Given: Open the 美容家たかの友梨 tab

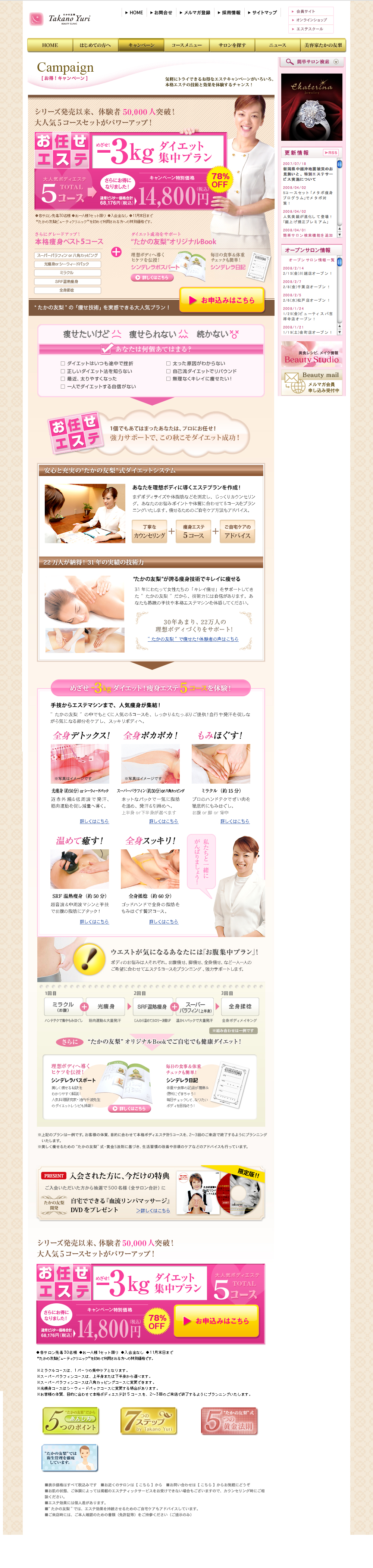Looking at the screenshot, I should pyautogui.click(x=323, y=45).
